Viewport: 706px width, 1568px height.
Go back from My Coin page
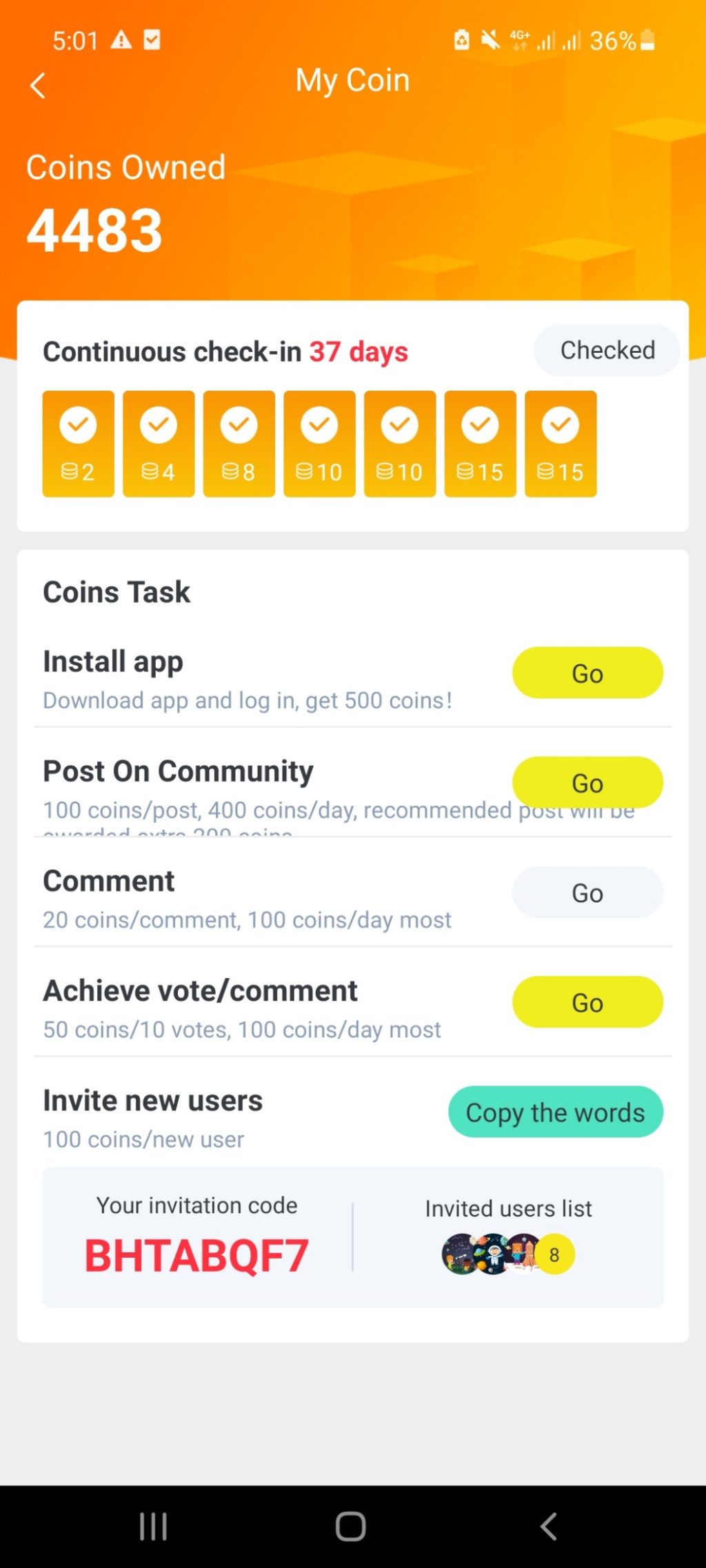click(38, 86)
